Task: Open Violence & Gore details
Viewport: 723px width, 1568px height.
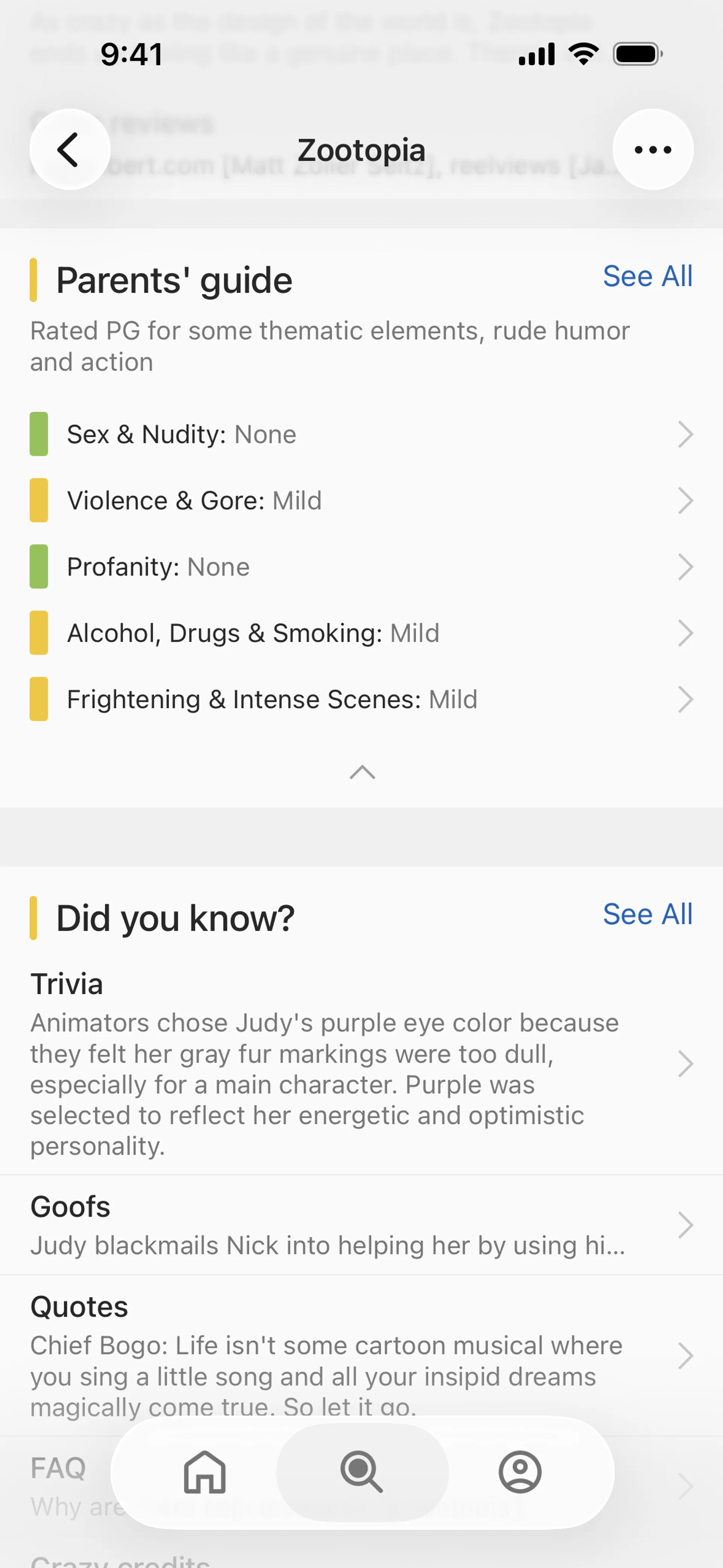Action: tap(361, 500)
